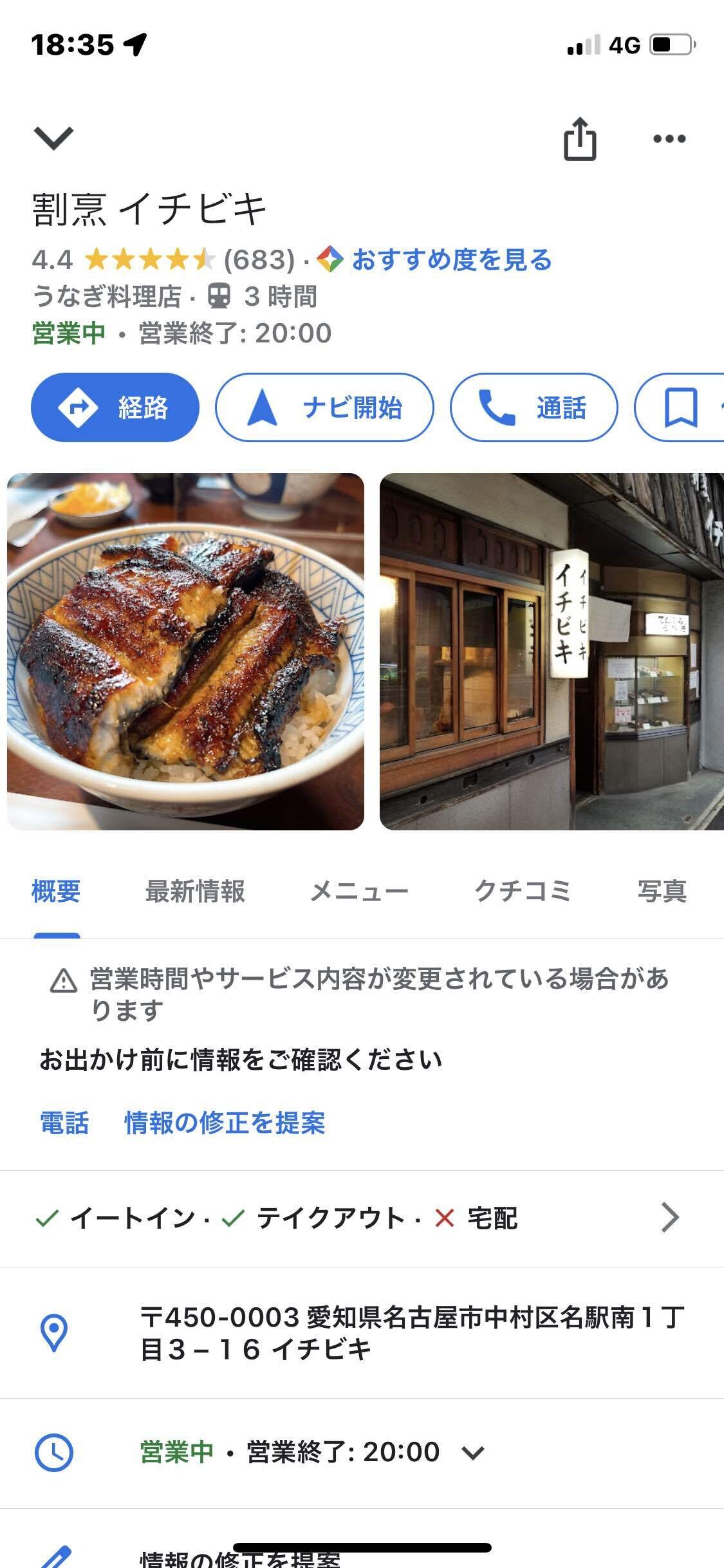Start navigation with ナビ開始
Image resolution: width=724 pixels, height=1568 pixels.
point(325,407)
